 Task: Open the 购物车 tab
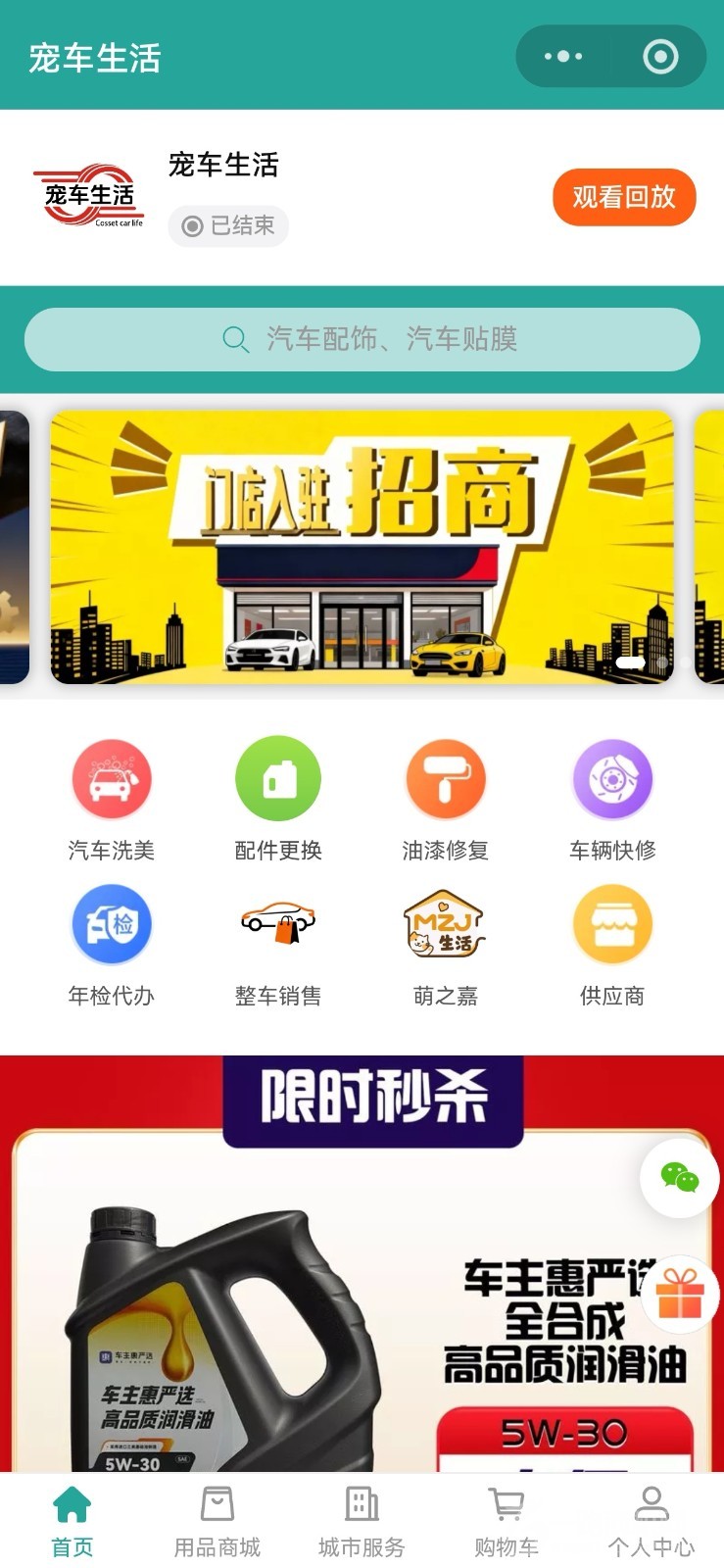(x=507, y=1522)
